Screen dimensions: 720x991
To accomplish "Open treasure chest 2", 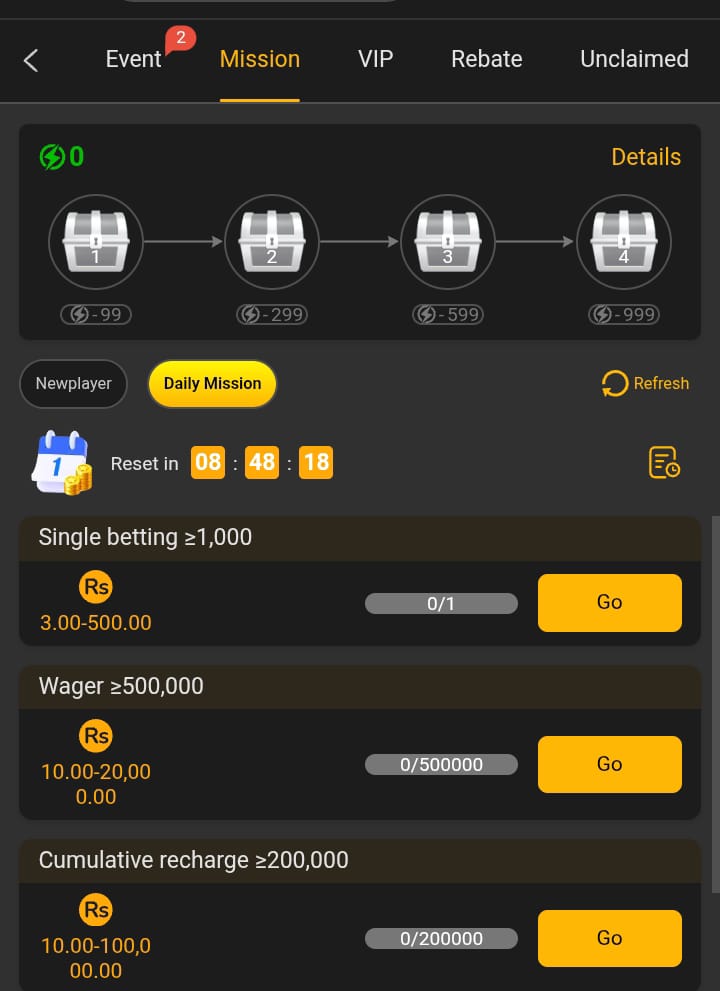I will point(272,242).
